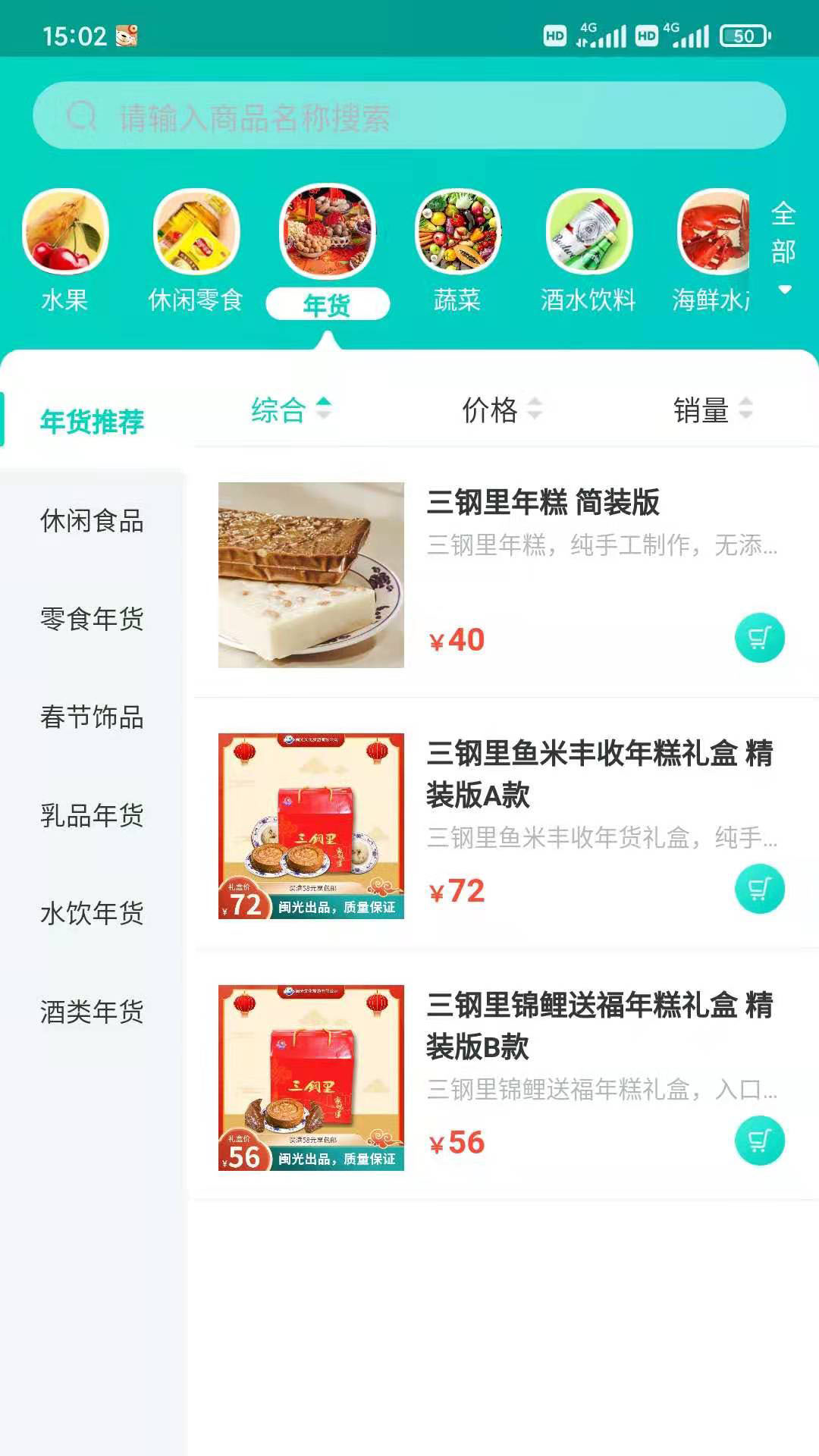
Task: Switch sort back to 综合
Action: [x=277, y=412]
